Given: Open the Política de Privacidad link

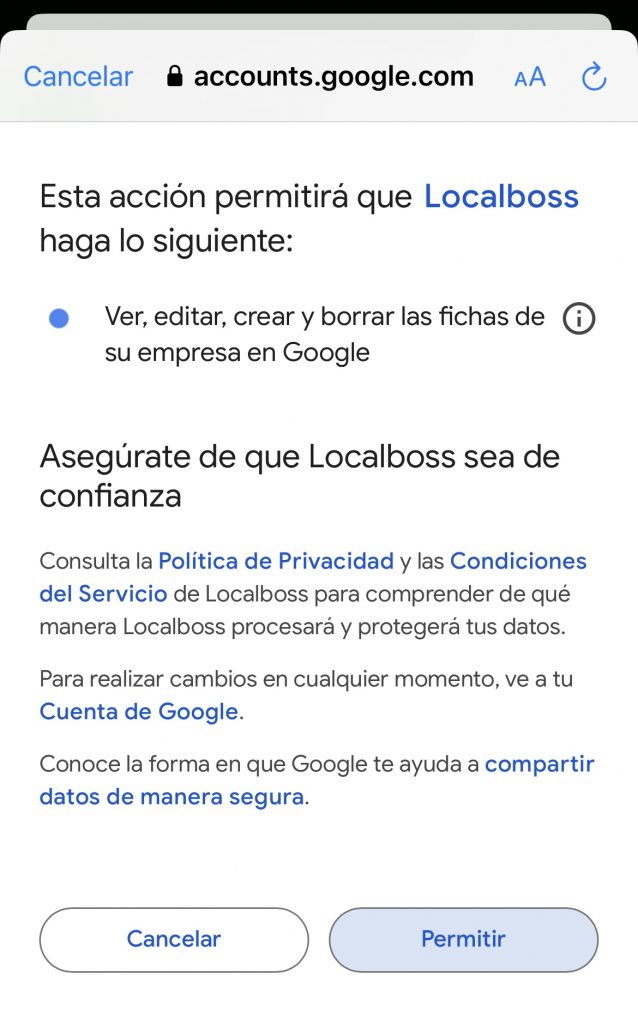Looking at the screenshot, I should coord(276,561).
